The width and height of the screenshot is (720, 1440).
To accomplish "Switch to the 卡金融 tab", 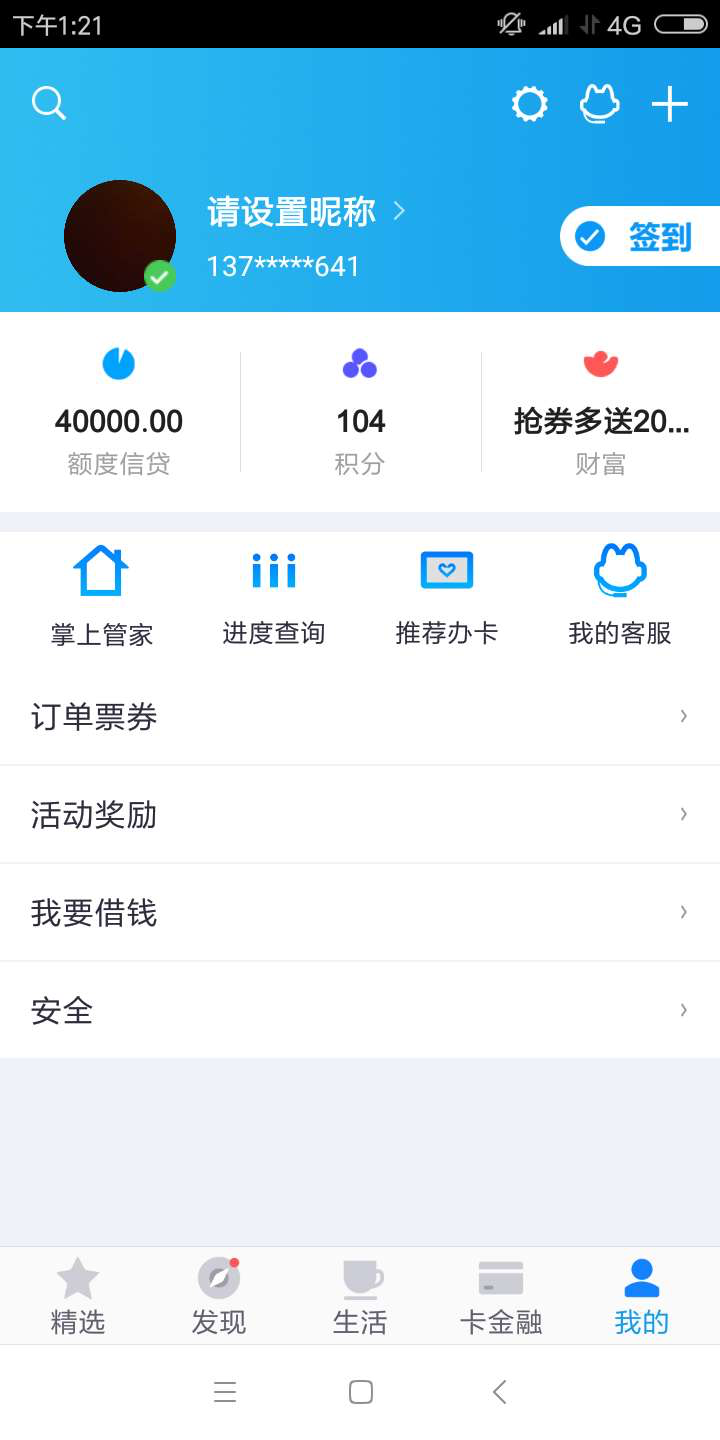I will click(501, 1296).
